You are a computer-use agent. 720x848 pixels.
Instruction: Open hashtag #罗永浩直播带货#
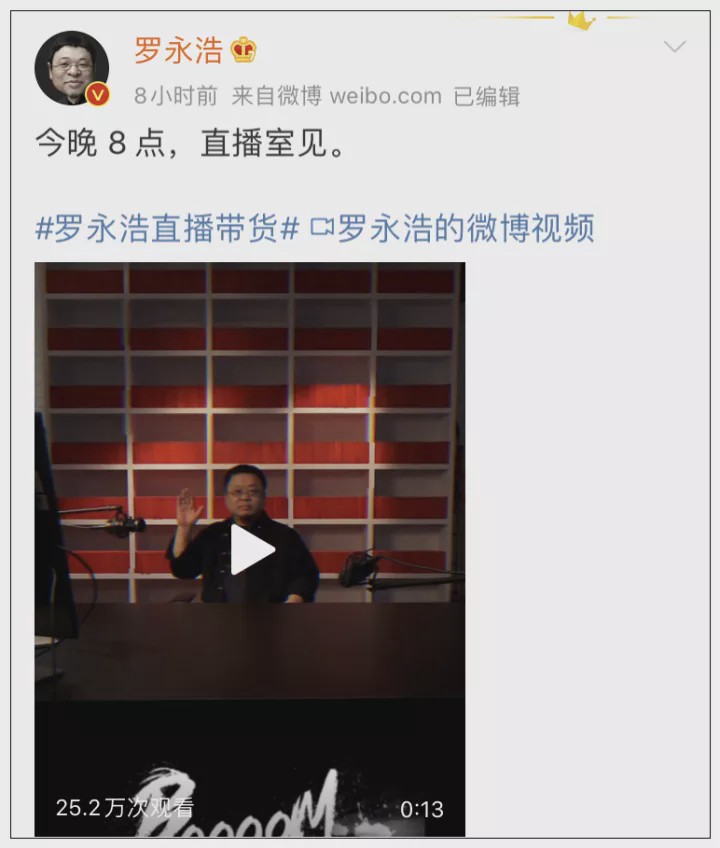[x=167, y=228]
